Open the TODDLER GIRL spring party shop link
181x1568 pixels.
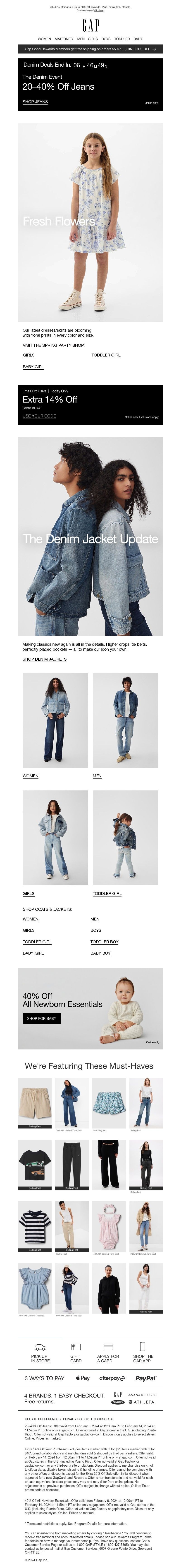[x=105, y=355]
